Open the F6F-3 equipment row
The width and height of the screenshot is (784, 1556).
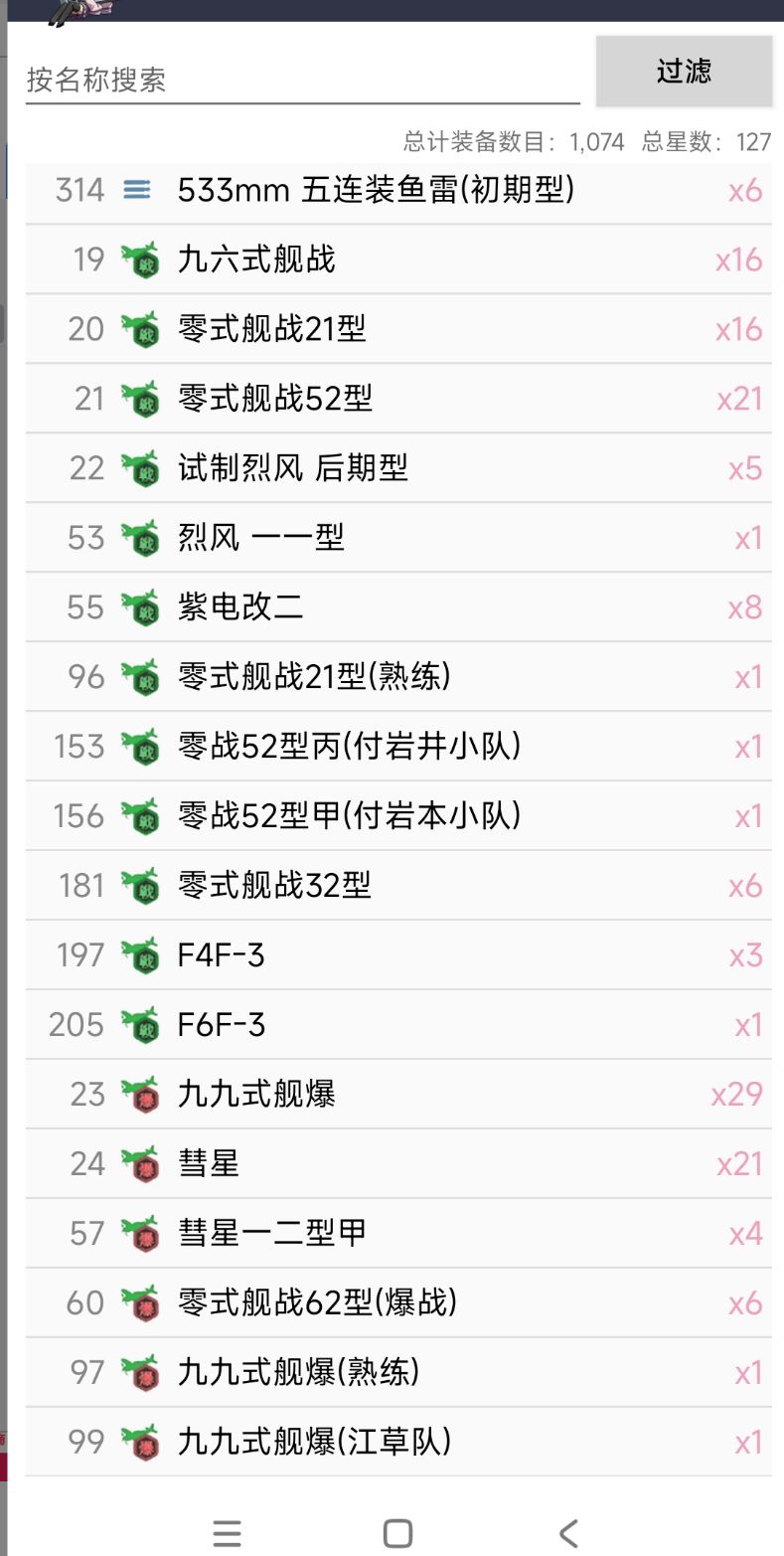[397, 1025]
